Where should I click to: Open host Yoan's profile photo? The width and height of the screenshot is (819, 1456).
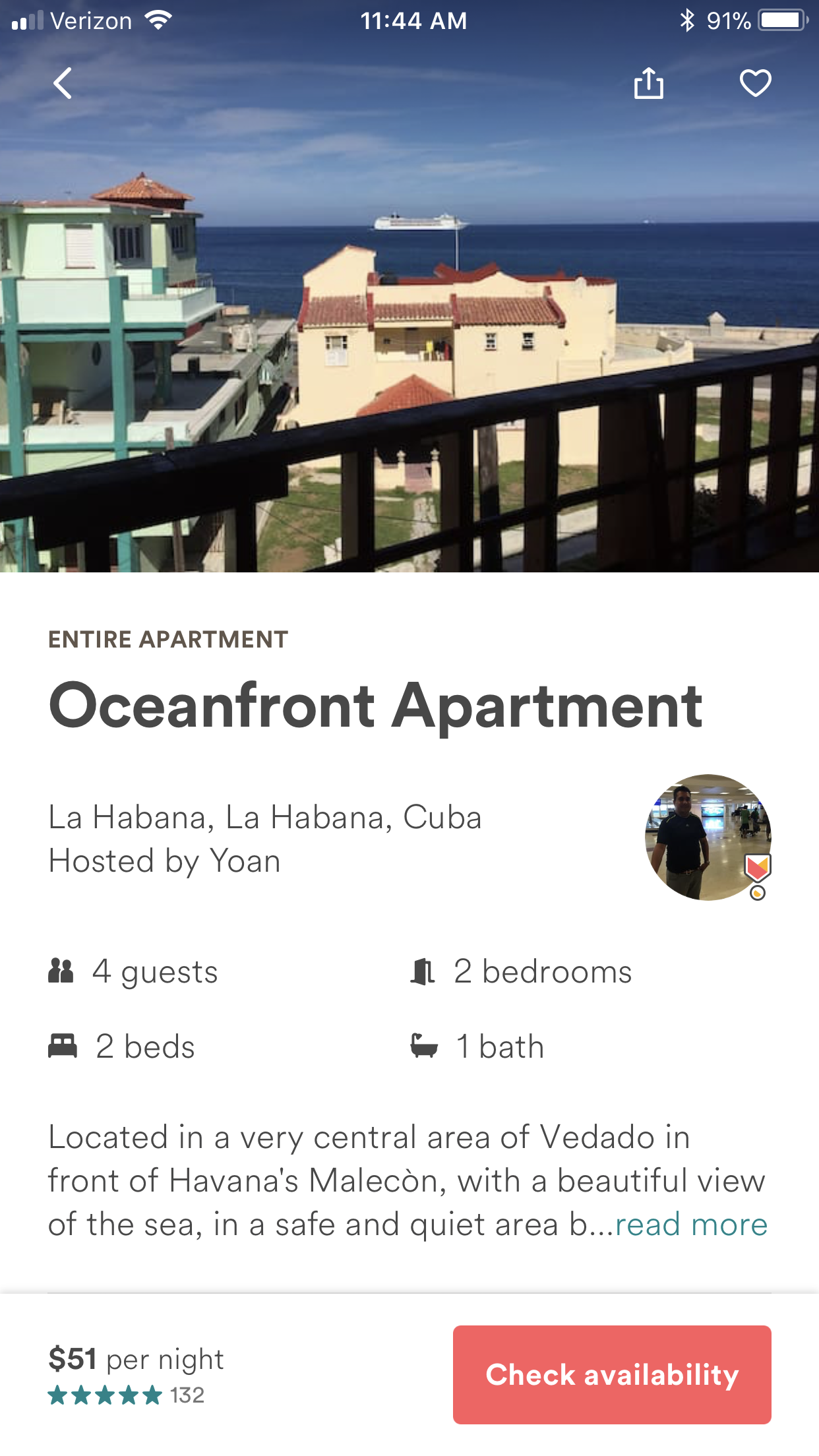(x=708, y=837)
